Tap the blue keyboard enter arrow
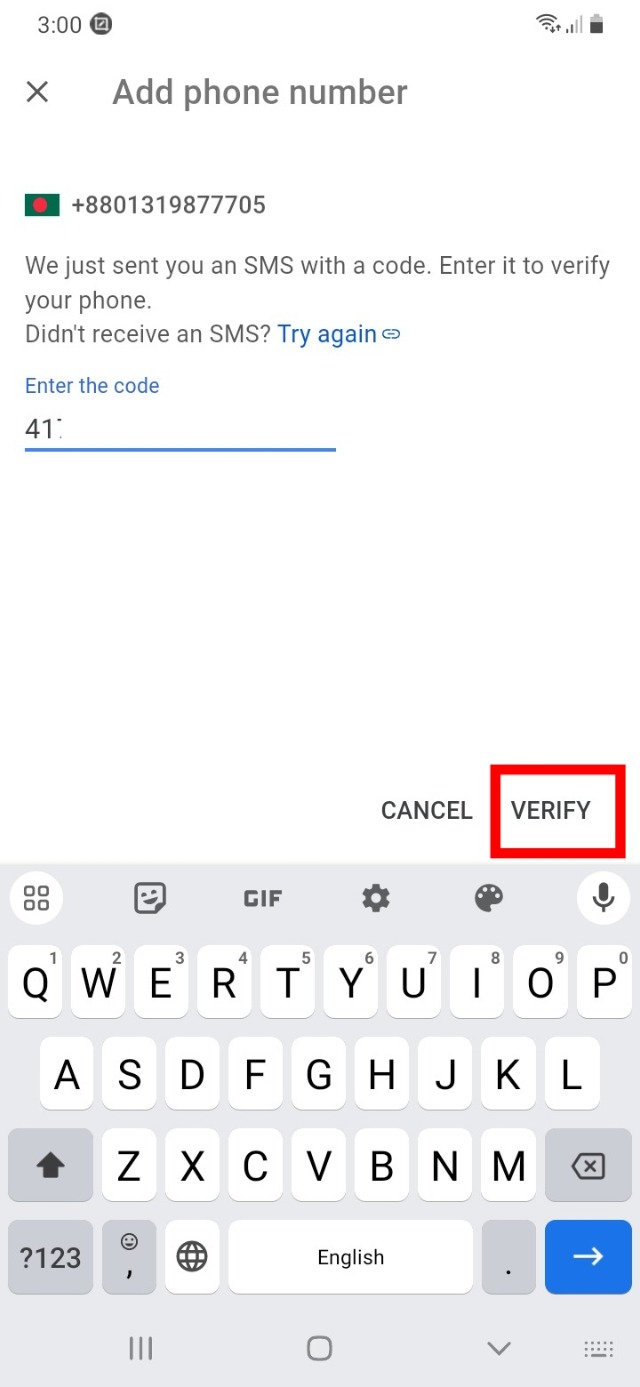 tap(588, 1257)
